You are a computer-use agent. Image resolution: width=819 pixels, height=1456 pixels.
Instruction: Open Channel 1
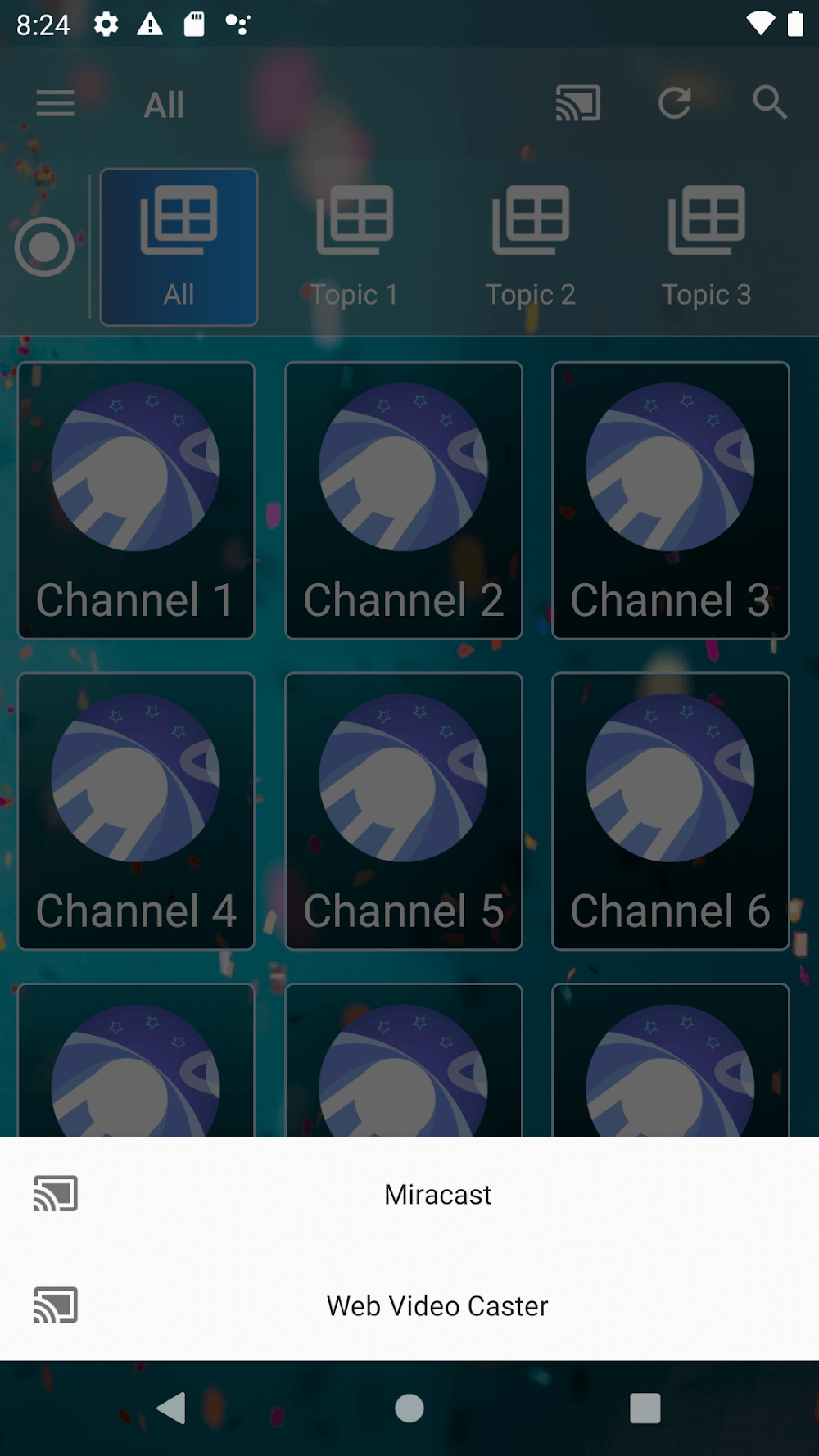coord(136,500)
